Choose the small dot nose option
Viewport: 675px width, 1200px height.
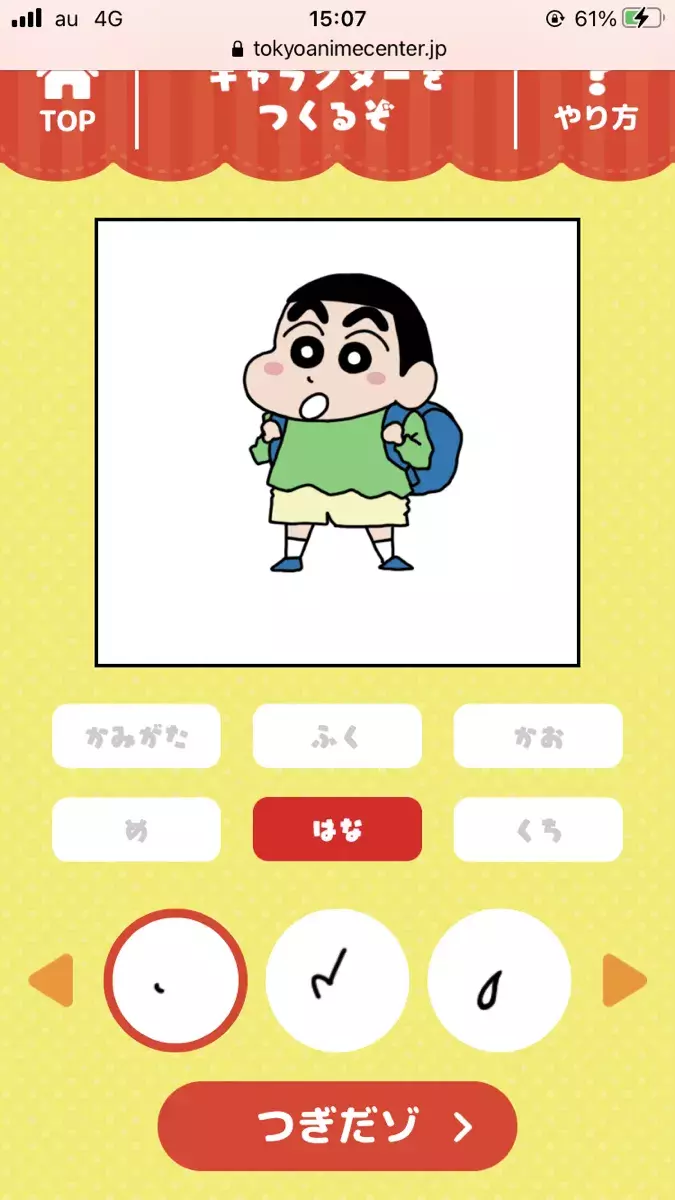coord(175,980)
